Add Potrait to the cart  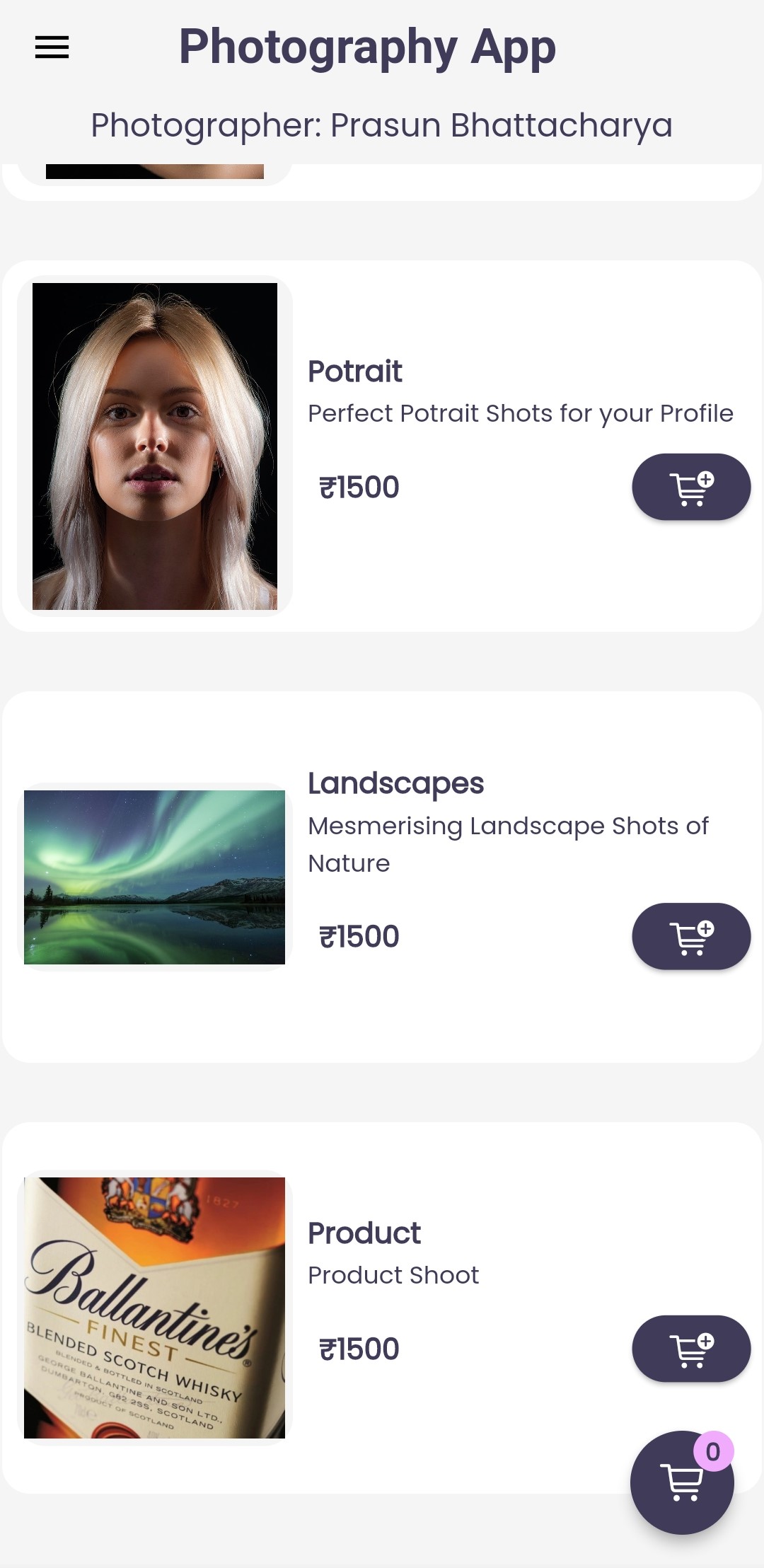(x=690, y=488)
